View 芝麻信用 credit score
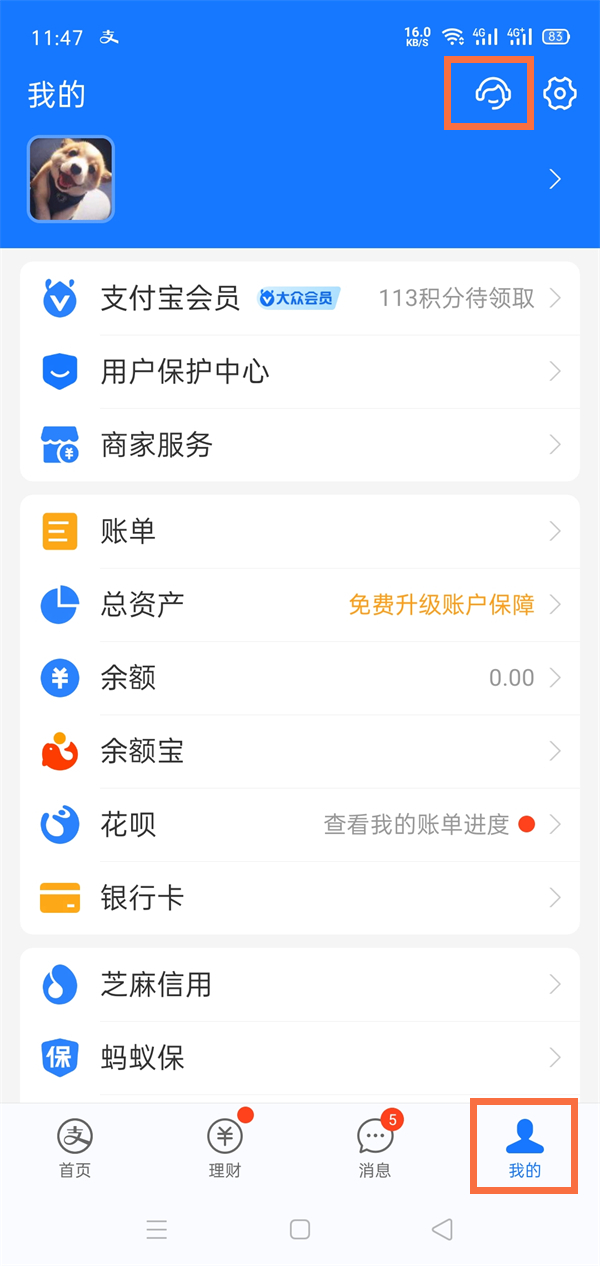Screen dimensions: 600x1266 click(x=300, y=985)
